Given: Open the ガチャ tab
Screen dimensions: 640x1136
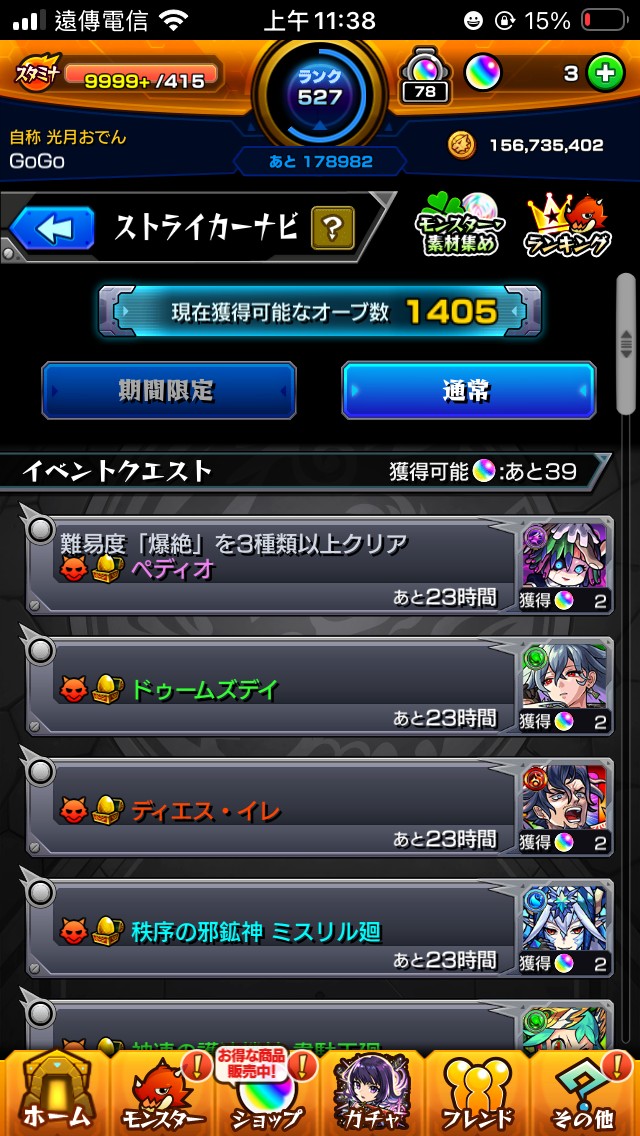Looking at the screenshot, I should [x=372, y=1092].
